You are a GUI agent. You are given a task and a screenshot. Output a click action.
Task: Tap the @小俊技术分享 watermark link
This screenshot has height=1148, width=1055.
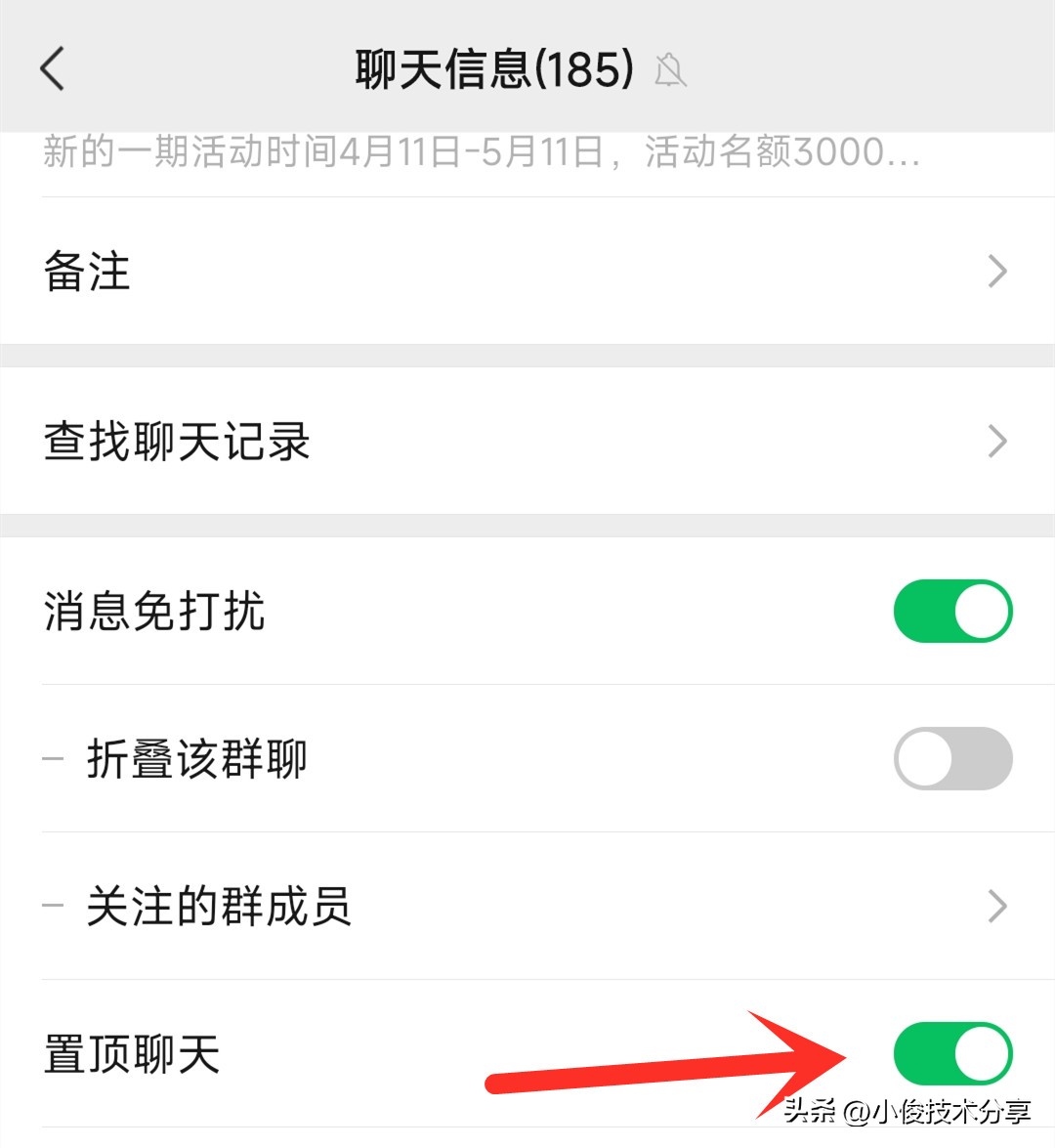938,1112
